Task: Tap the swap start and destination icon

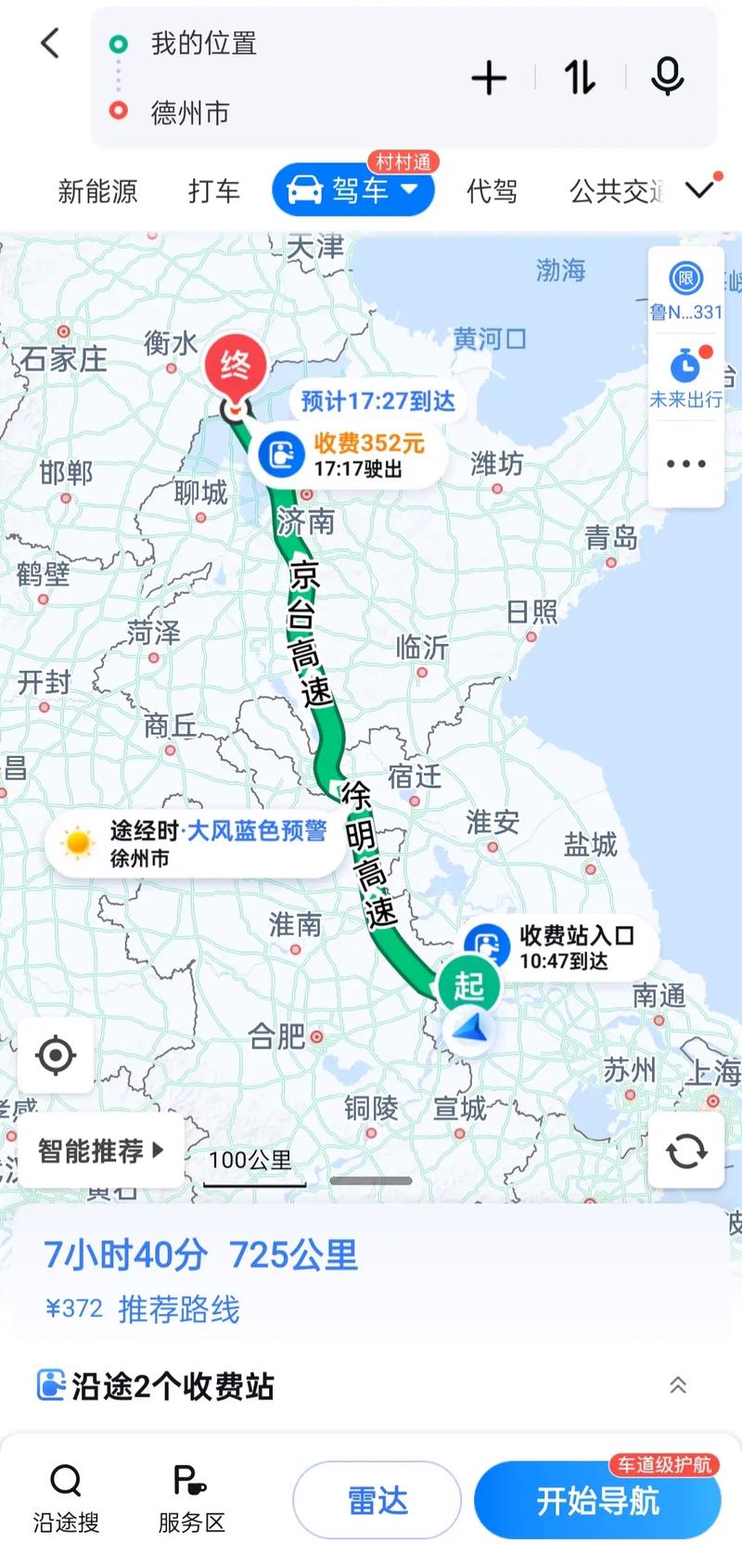Action: coord(580,80)
